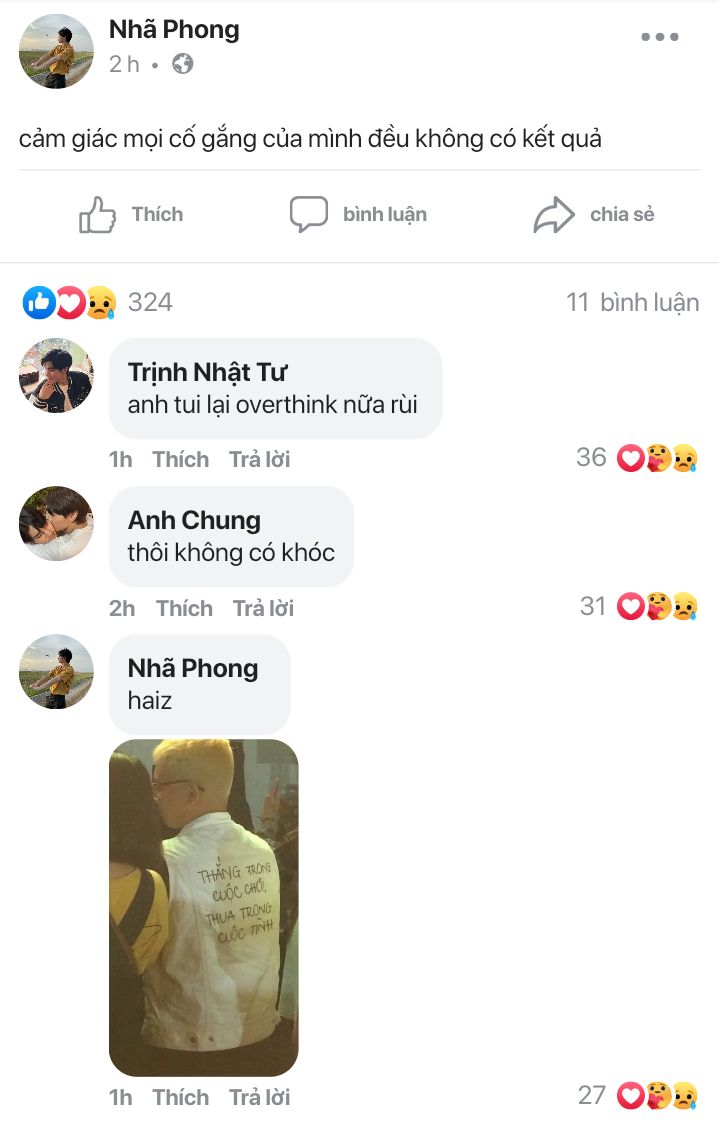Open the post's three-dot options menu
Viewport: 719px width, 1136px height.
click(x=659, y=38)
